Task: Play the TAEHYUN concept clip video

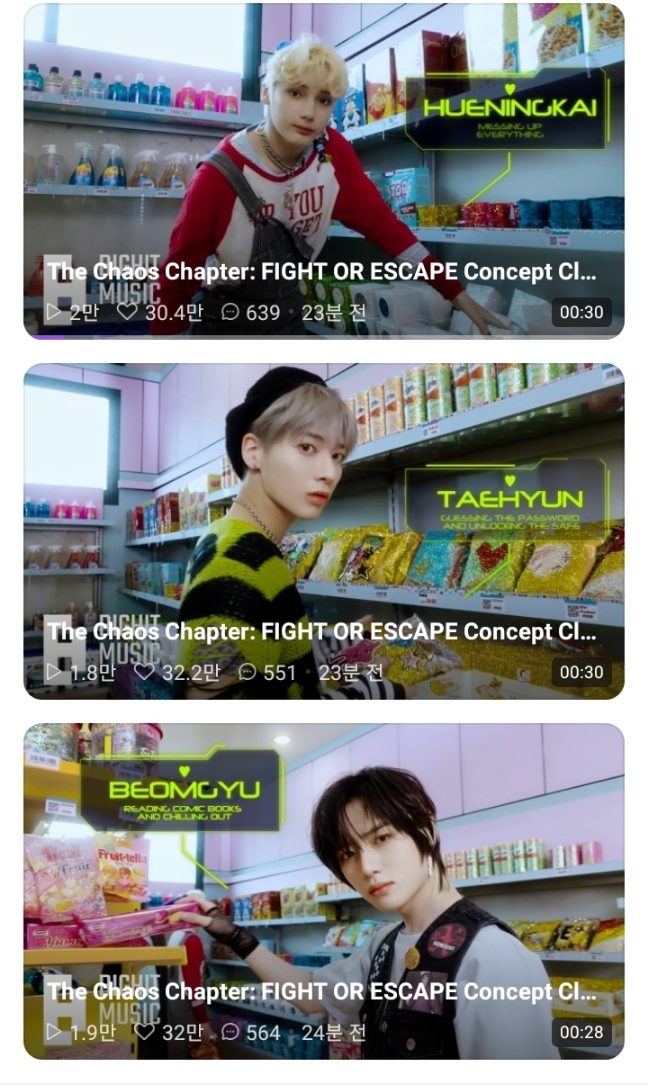Action: 323,530
